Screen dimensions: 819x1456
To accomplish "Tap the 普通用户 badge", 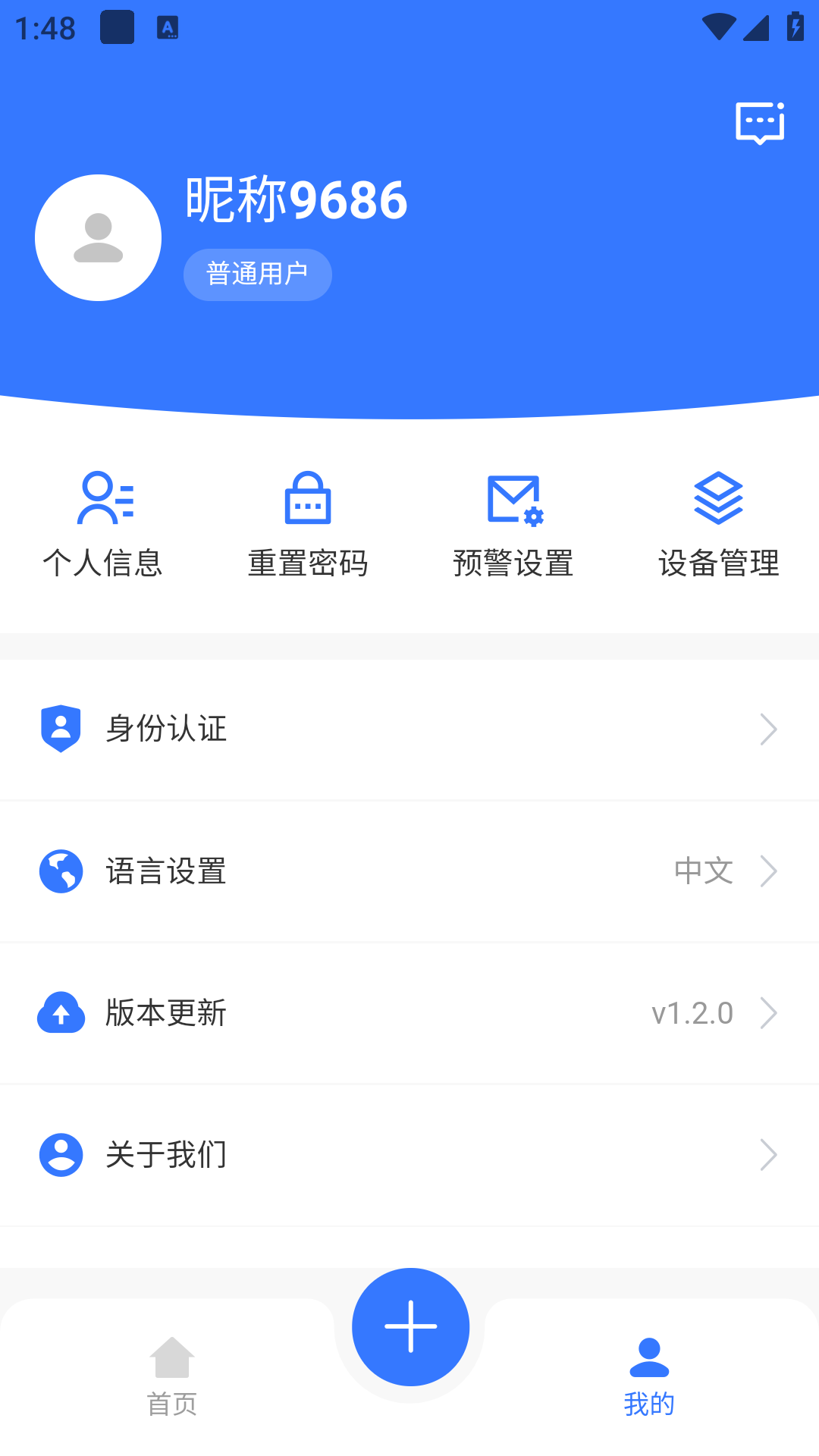I will pyautogui.click(x=257, y=274).
